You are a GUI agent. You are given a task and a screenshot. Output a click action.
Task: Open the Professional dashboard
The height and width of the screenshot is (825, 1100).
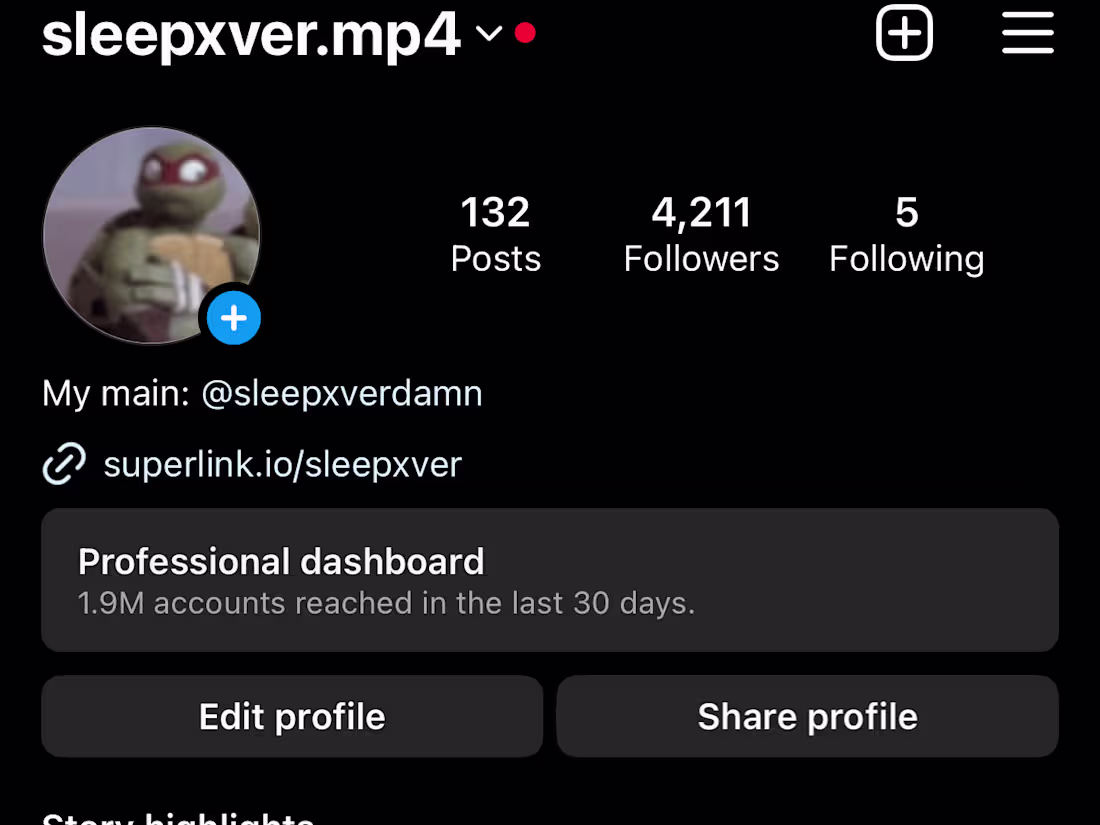click(549, 580)
